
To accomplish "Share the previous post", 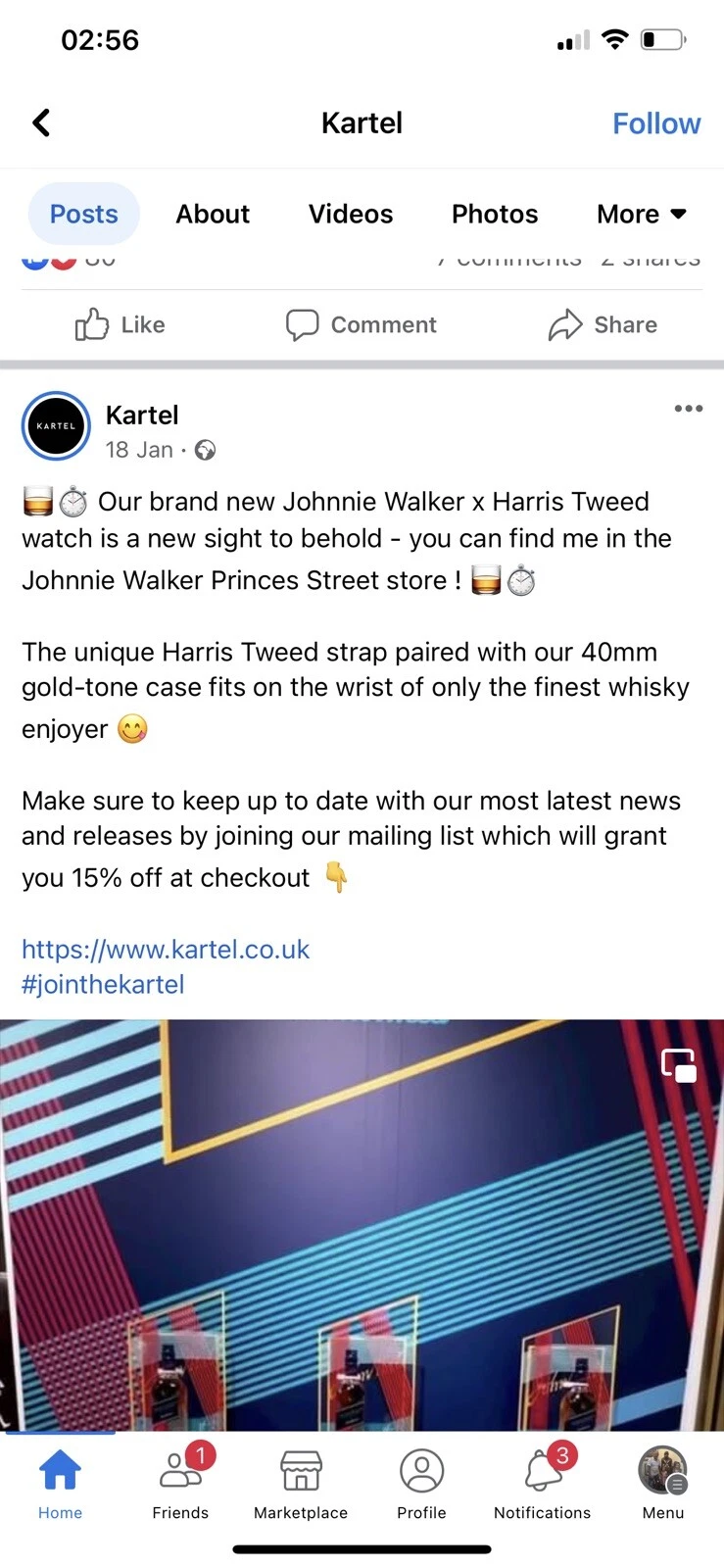I will click(603, 324).
